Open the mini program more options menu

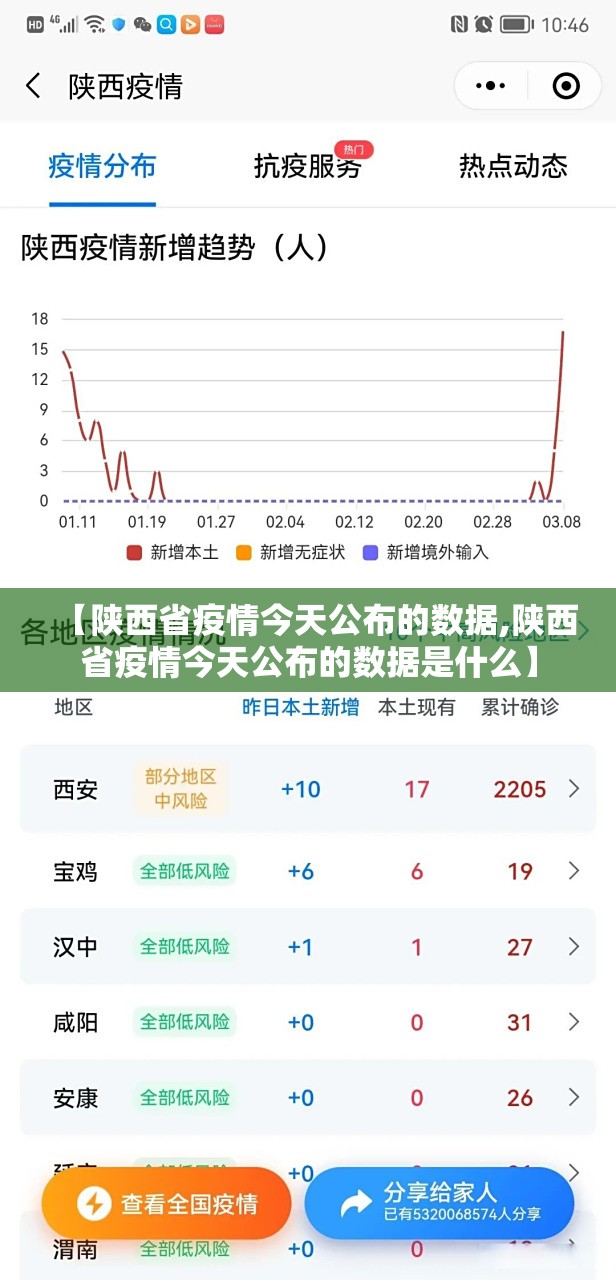(491, 86)
